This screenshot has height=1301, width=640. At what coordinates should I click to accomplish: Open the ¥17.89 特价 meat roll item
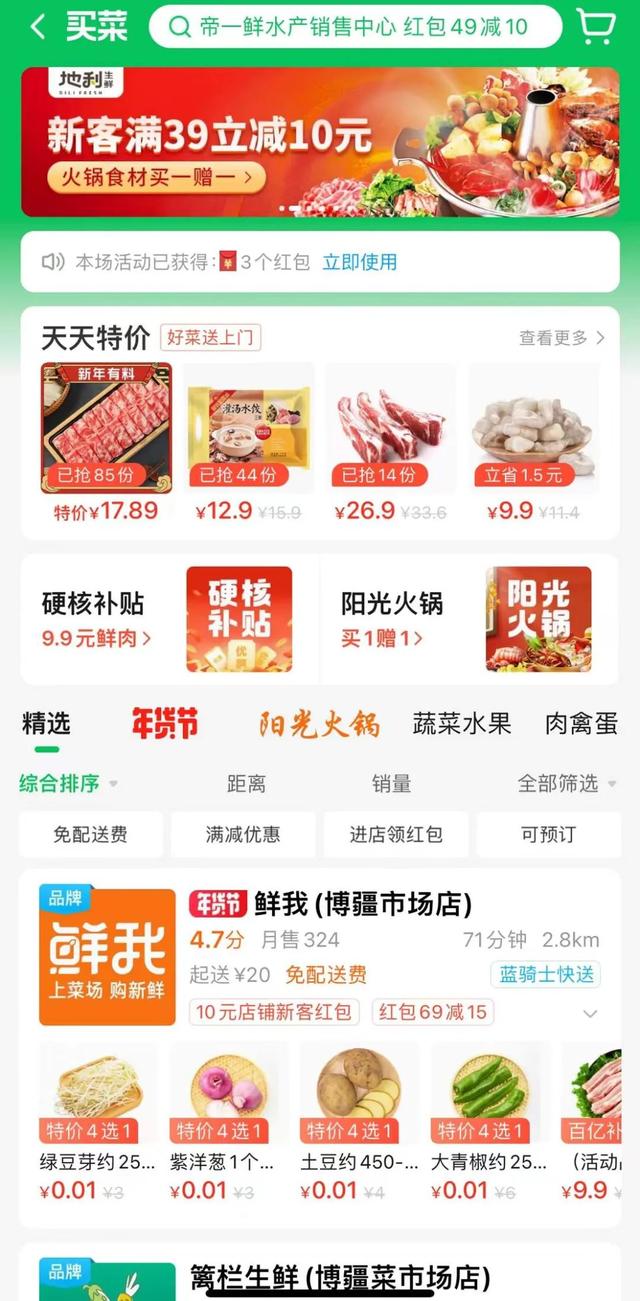106,442
